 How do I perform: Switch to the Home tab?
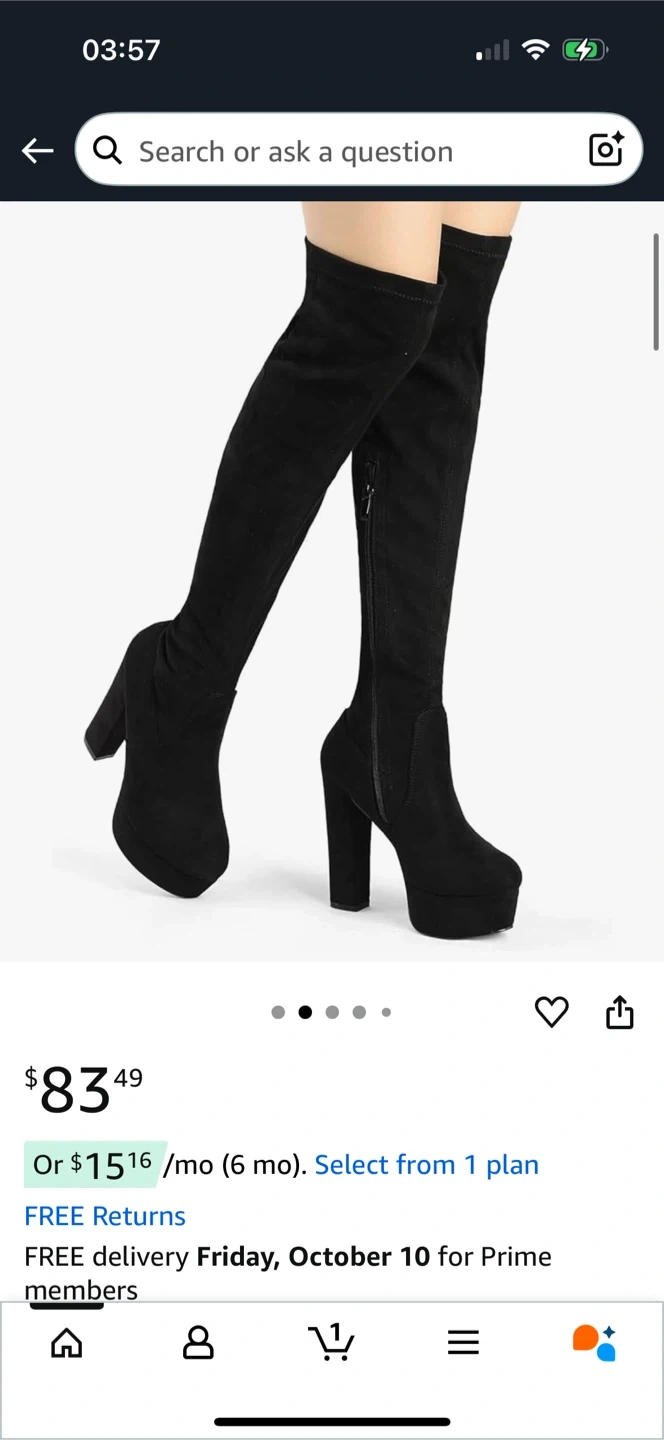(x=67, y=1343)
